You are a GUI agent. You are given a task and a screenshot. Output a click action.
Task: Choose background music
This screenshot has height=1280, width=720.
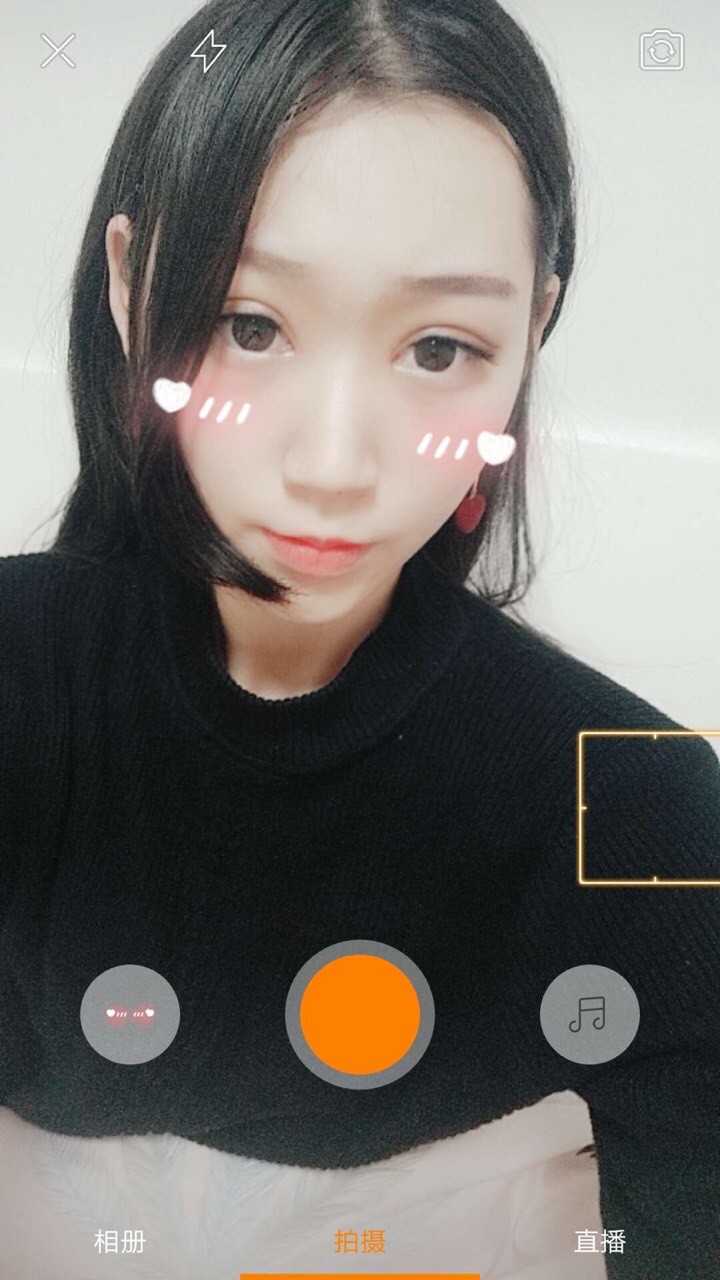click(589, 1014)
